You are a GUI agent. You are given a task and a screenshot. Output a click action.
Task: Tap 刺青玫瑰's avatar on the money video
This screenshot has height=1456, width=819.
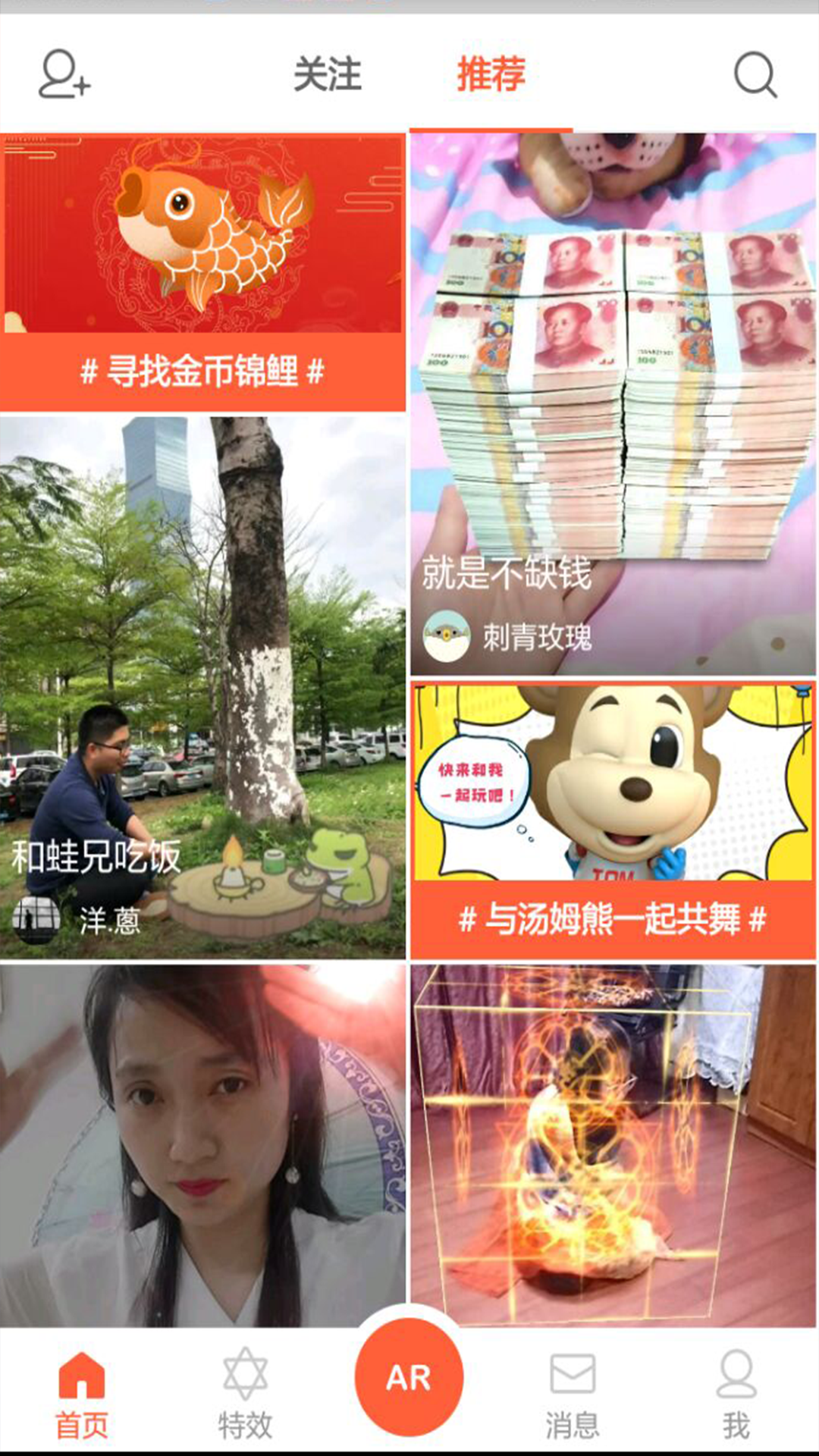pyautogui.click(x=447, y=637)
